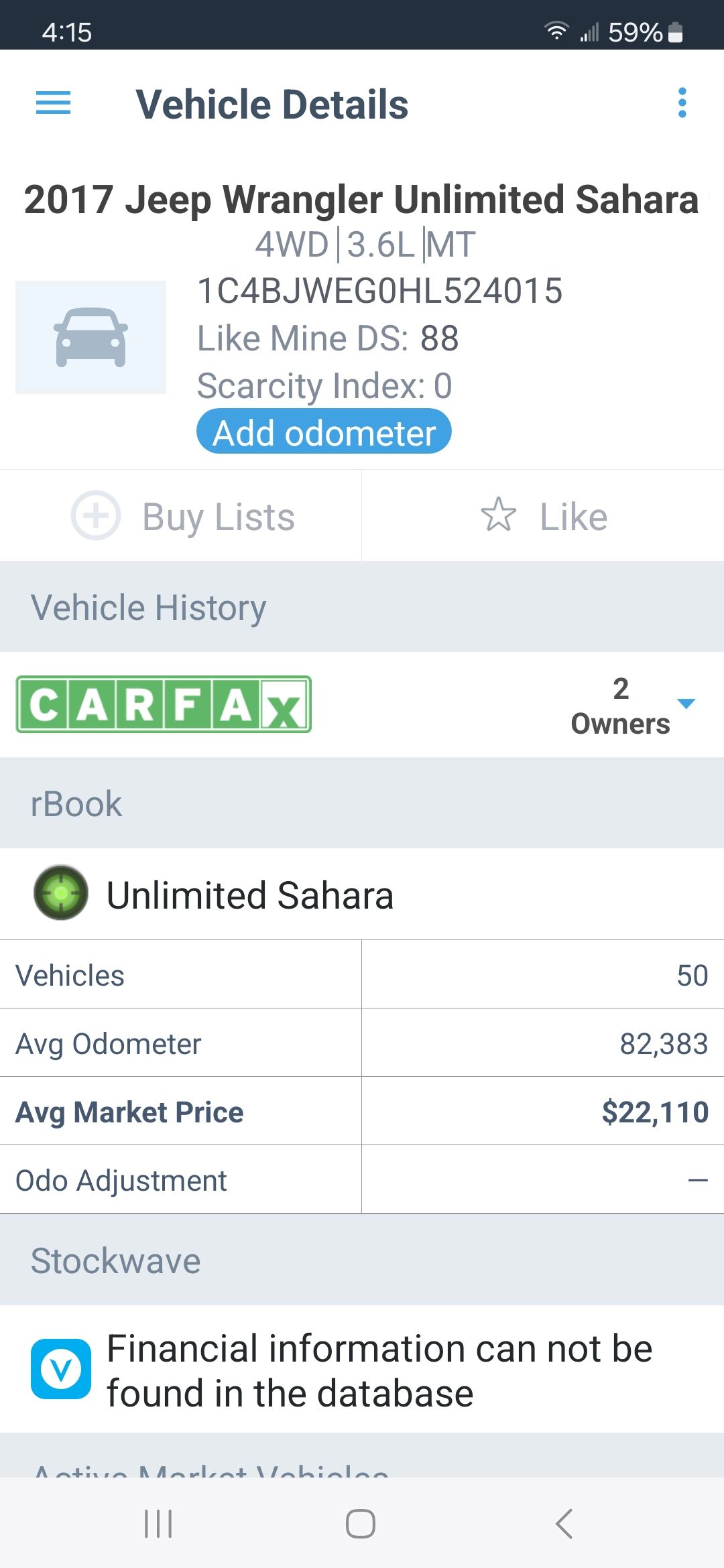Like this Jeep Wrangler
This screenshot has width=724, height=1568.
coord(544,516)
